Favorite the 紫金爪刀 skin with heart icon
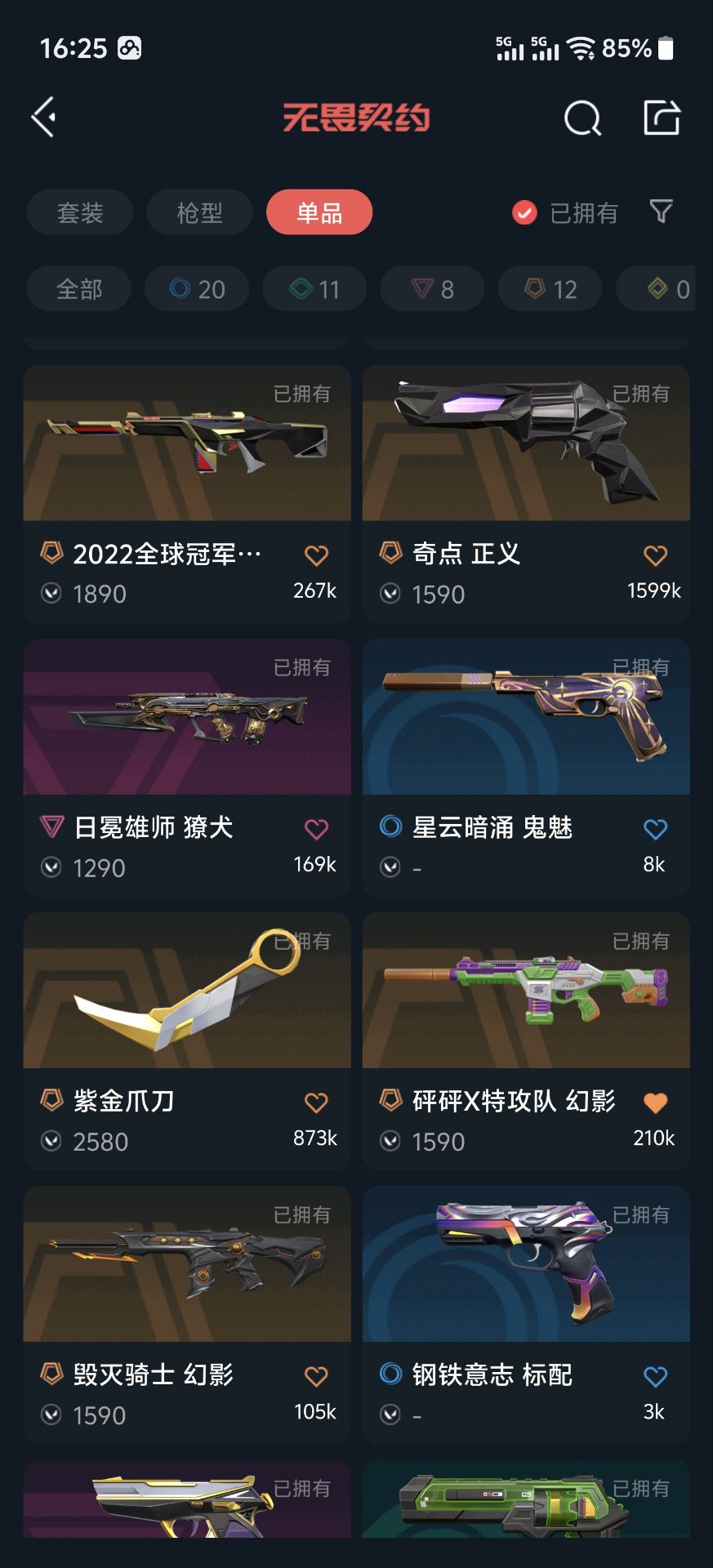Screen dimensions: 713x1568 point(316,1103)
